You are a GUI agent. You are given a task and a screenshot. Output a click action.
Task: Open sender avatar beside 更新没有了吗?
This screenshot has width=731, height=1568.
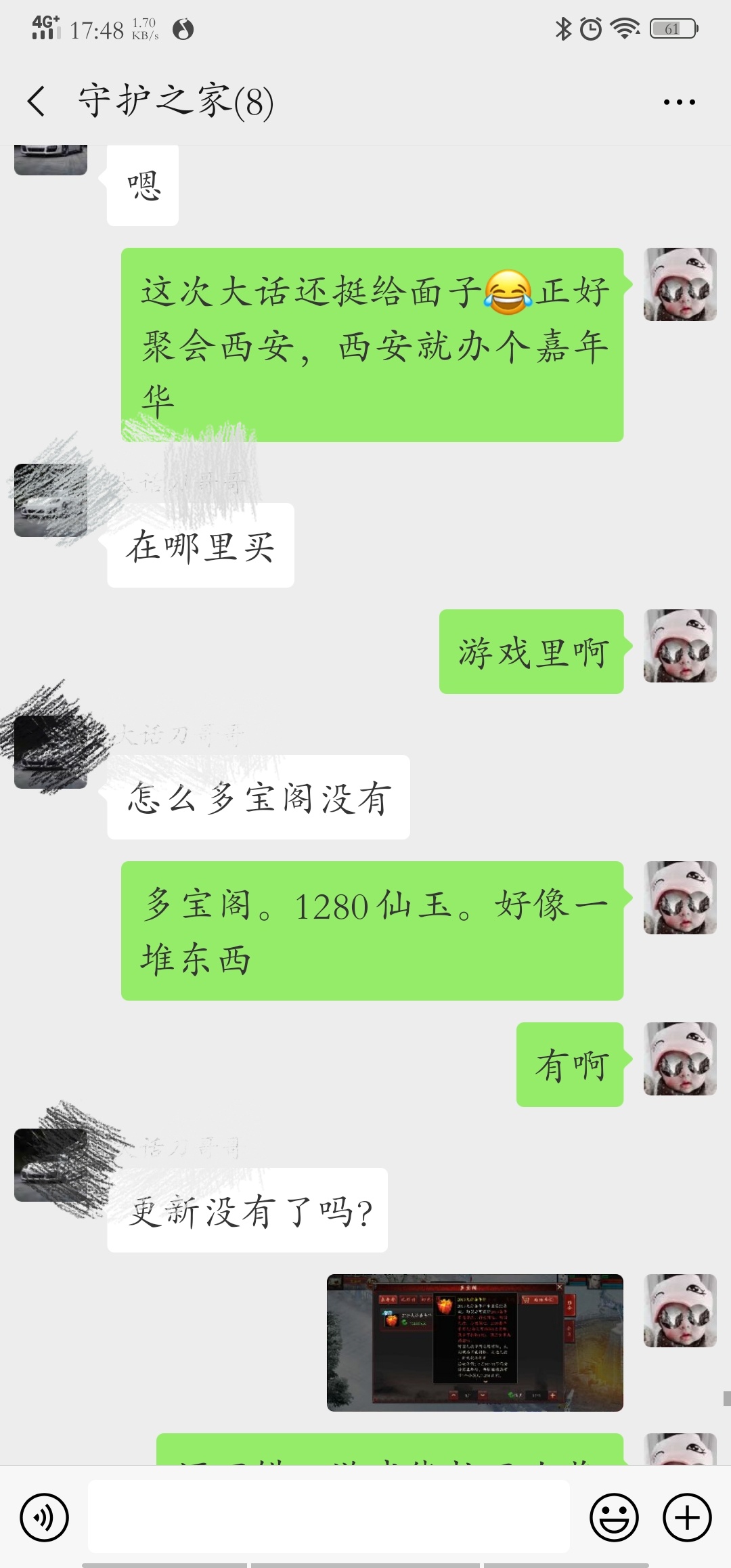tap(51, 1165)
